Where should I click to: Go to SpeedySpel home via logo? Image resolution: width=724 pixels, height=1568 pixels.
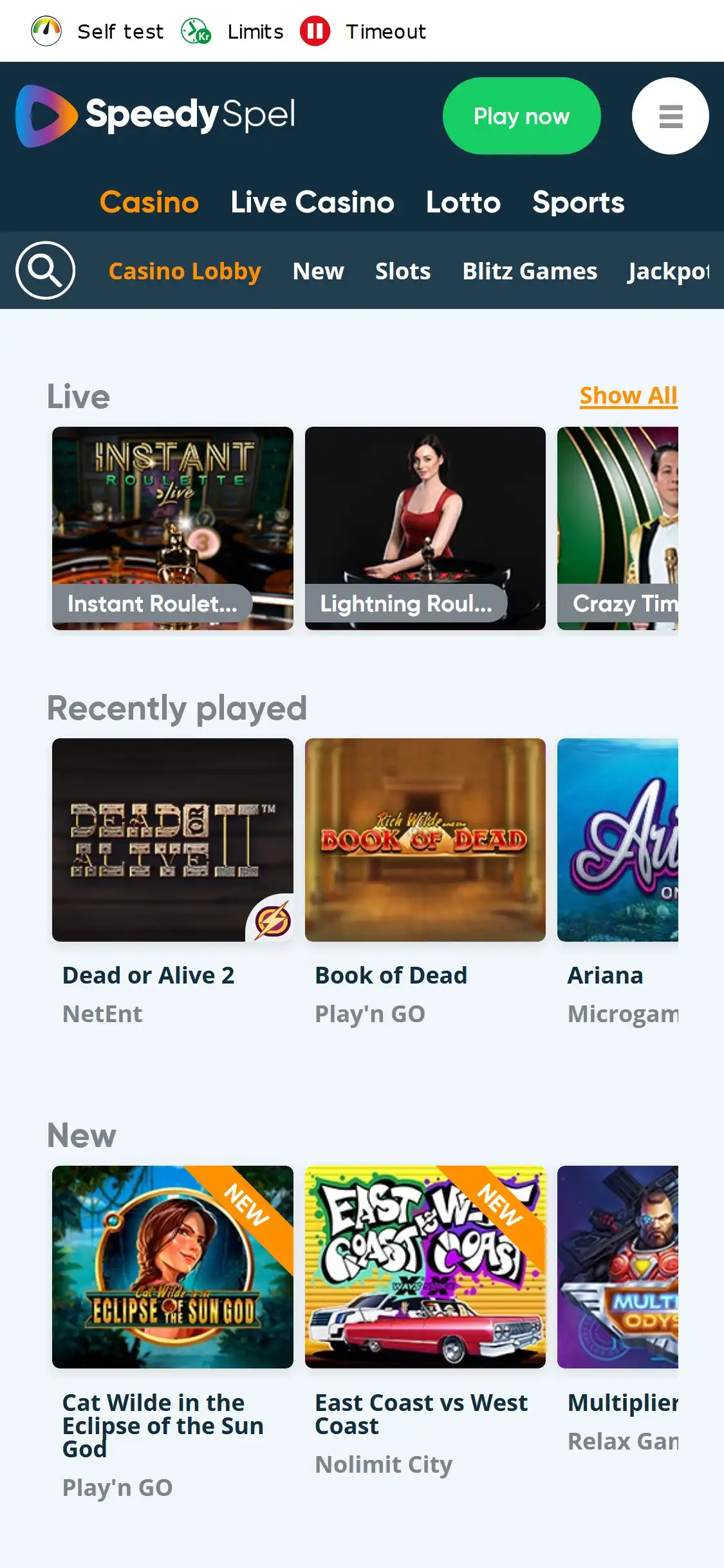pos(155,116)
